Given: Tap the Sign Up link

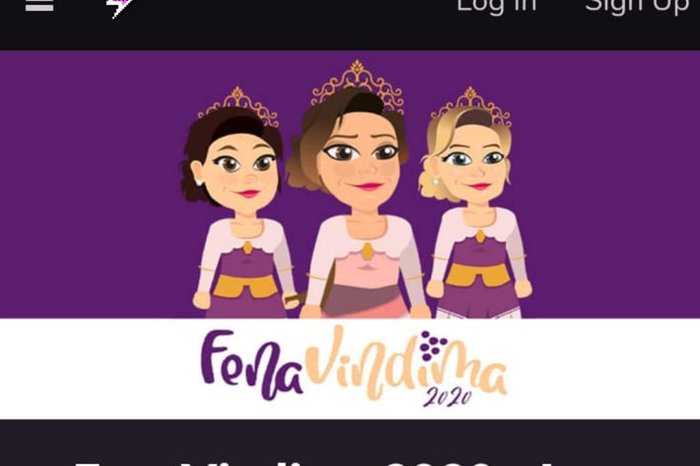Looking at the screenshot, I should point(636,6).
